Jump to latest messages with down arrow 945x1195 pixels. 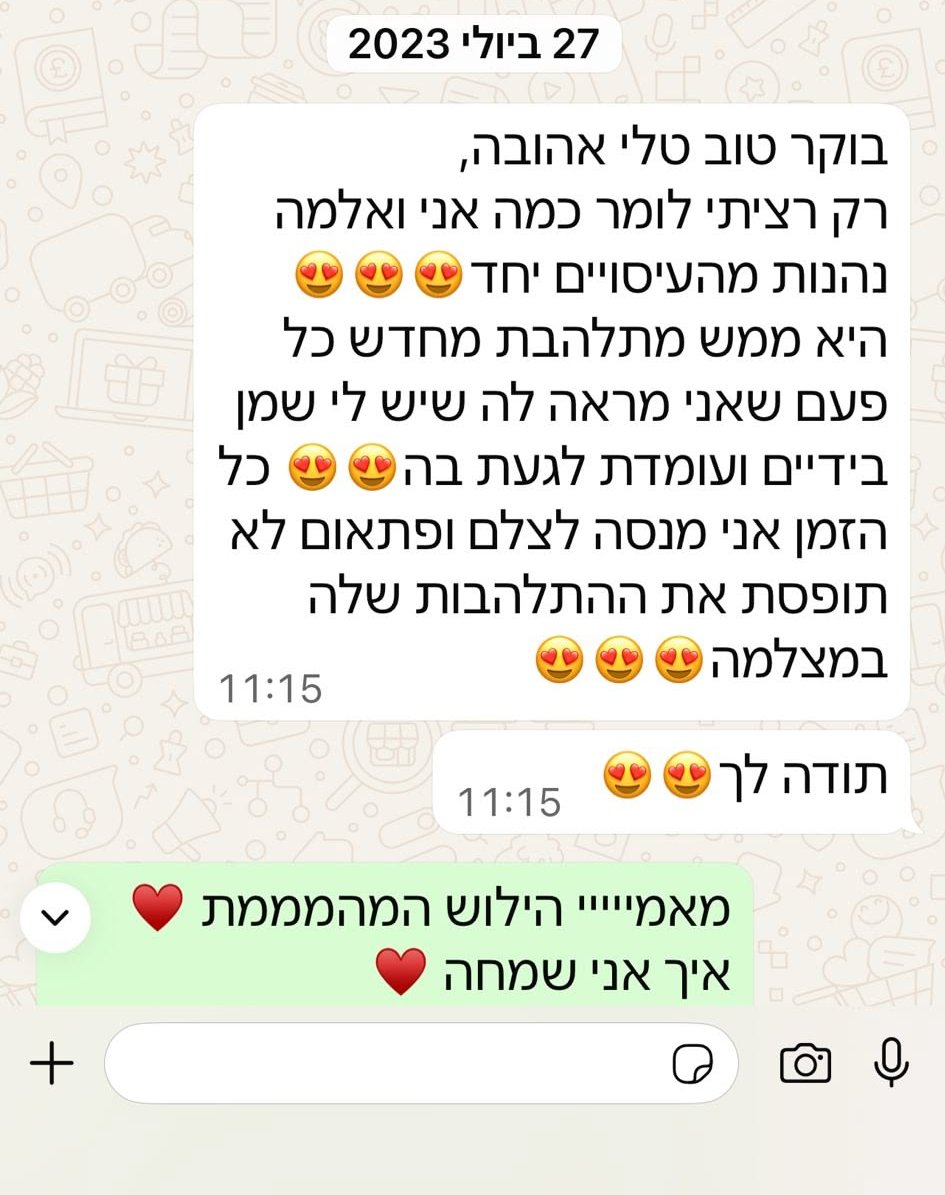56,916
